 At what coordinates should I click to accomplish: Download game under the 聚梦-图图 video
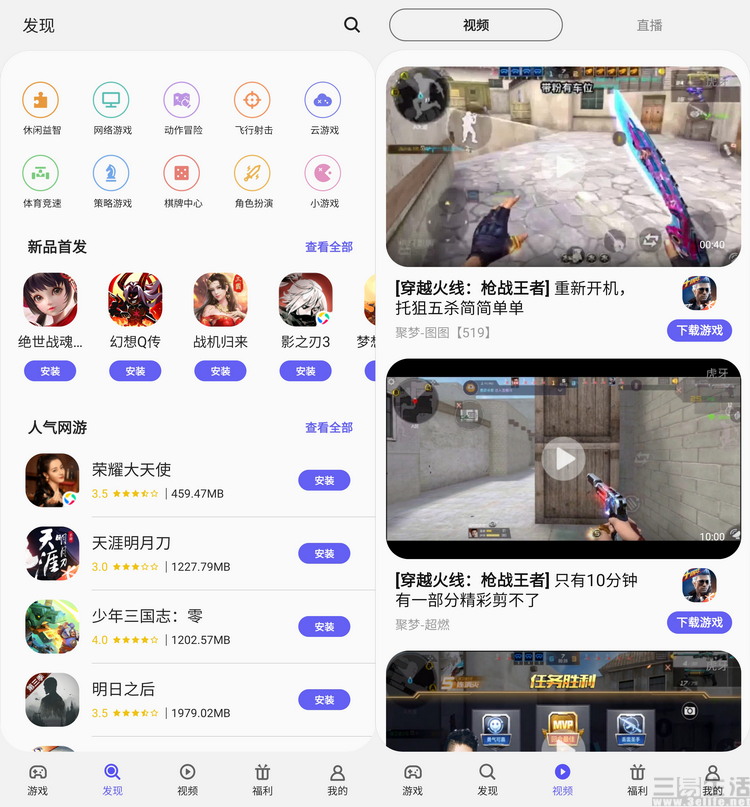coord(700,330)
